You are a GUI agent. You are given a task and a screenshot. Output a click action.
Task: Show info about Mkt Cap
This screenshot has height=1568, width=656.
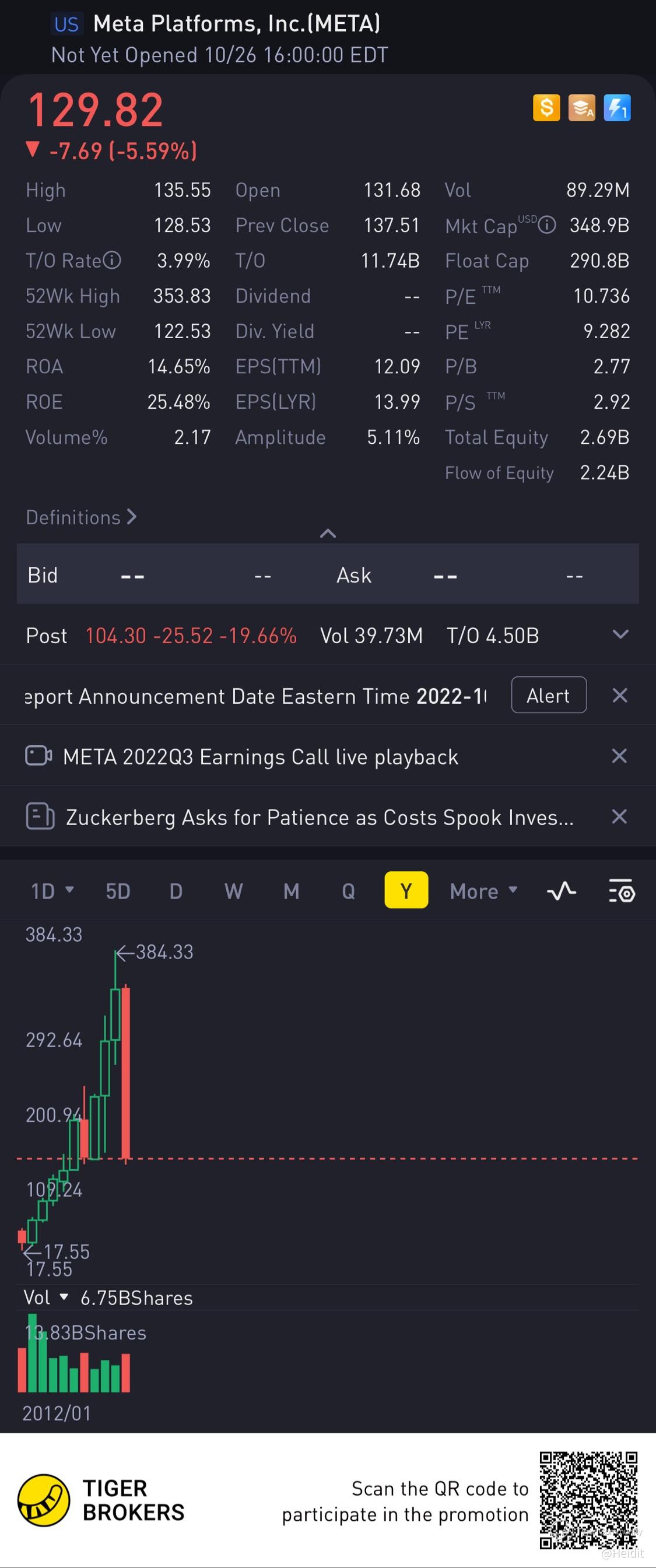547,225
